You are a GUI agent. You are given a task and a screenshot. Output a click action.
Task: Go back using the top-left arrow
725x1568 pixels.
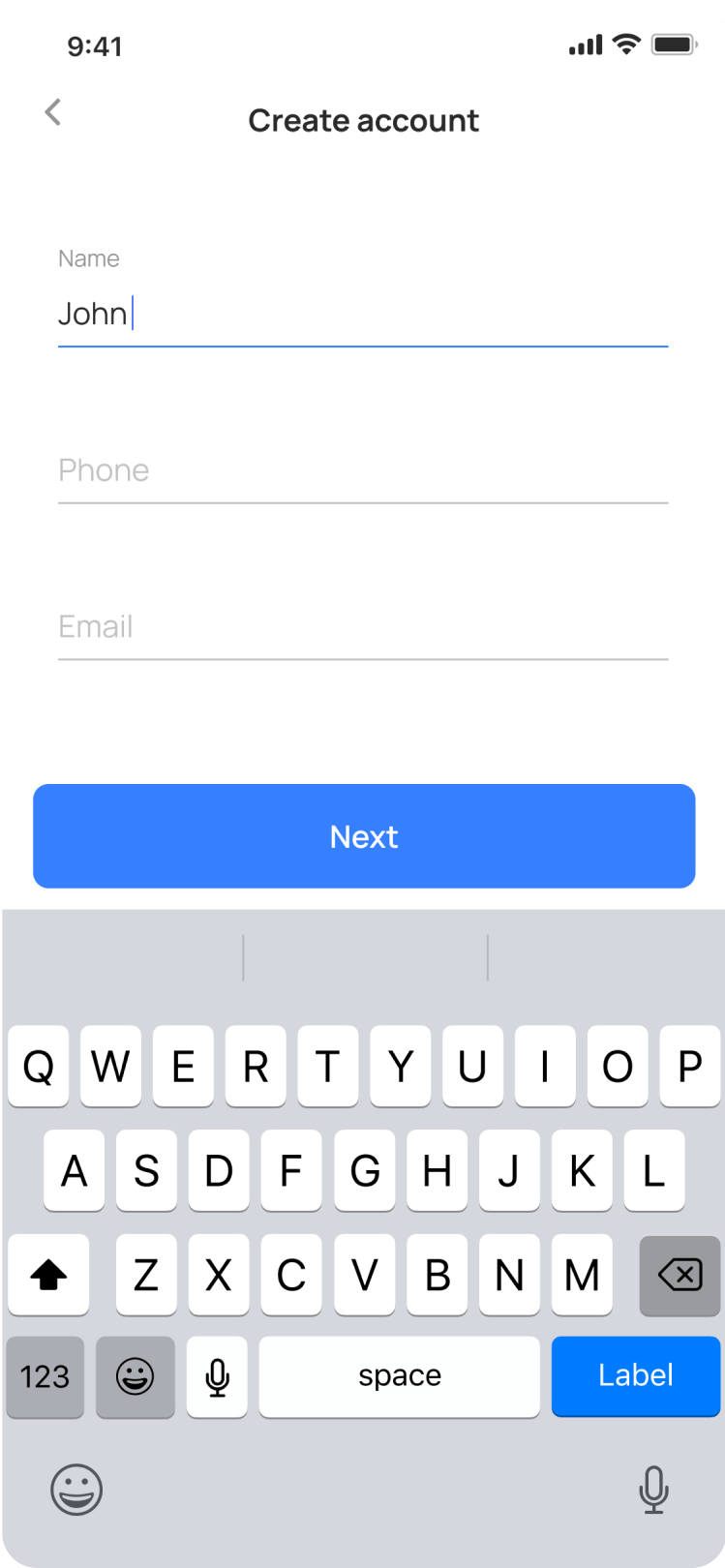pyautogui.click(x=53, y=112)
